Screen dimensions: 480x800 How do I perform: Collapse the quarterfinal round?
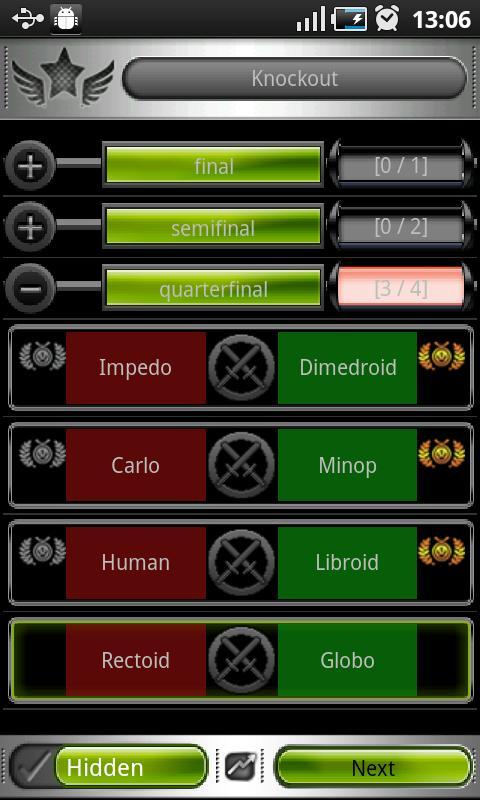[30, 288]
